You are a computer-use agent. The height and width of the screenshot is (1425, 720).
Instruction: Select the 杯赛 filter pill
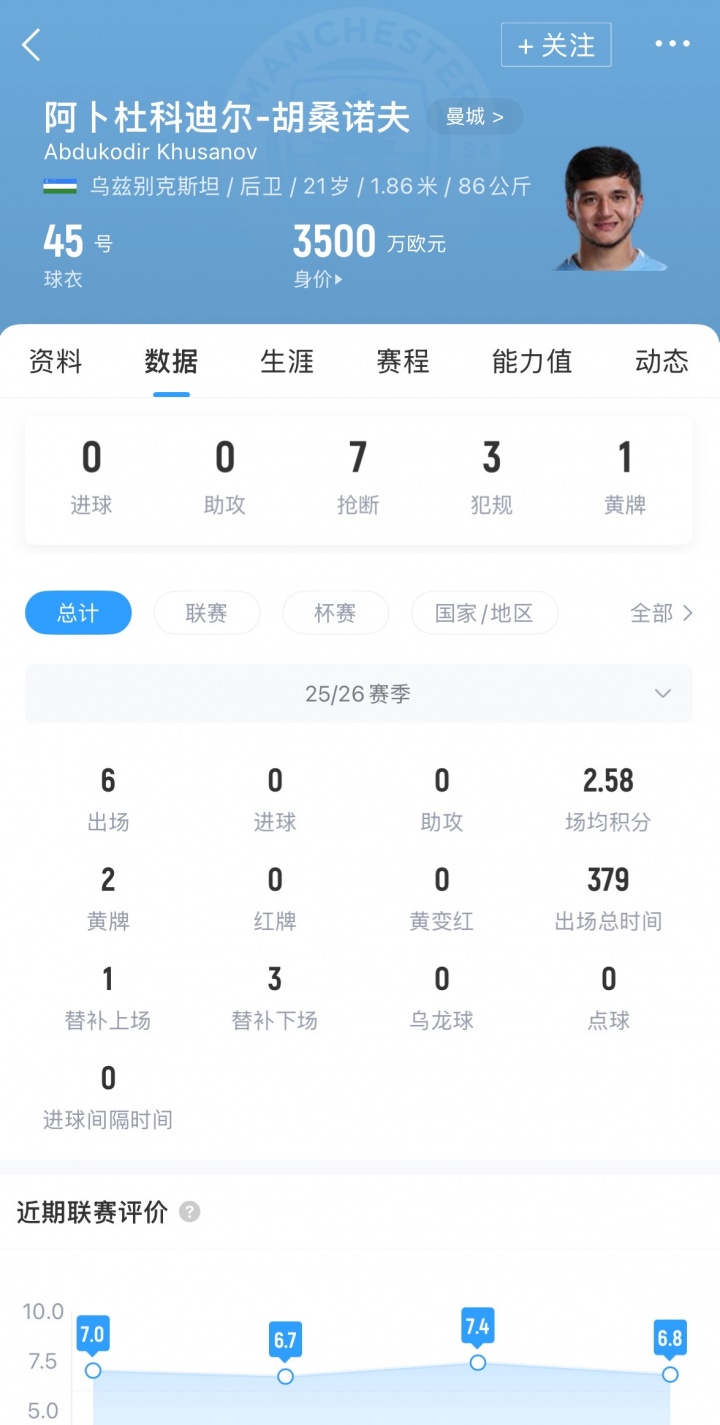click(x=336, y=613)
